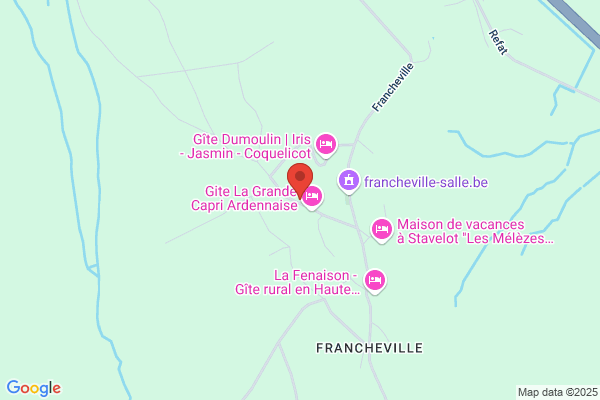Open the francheville-salle.be place marker
This screenshot has width=600, height=400.
(x=349, y=181)
